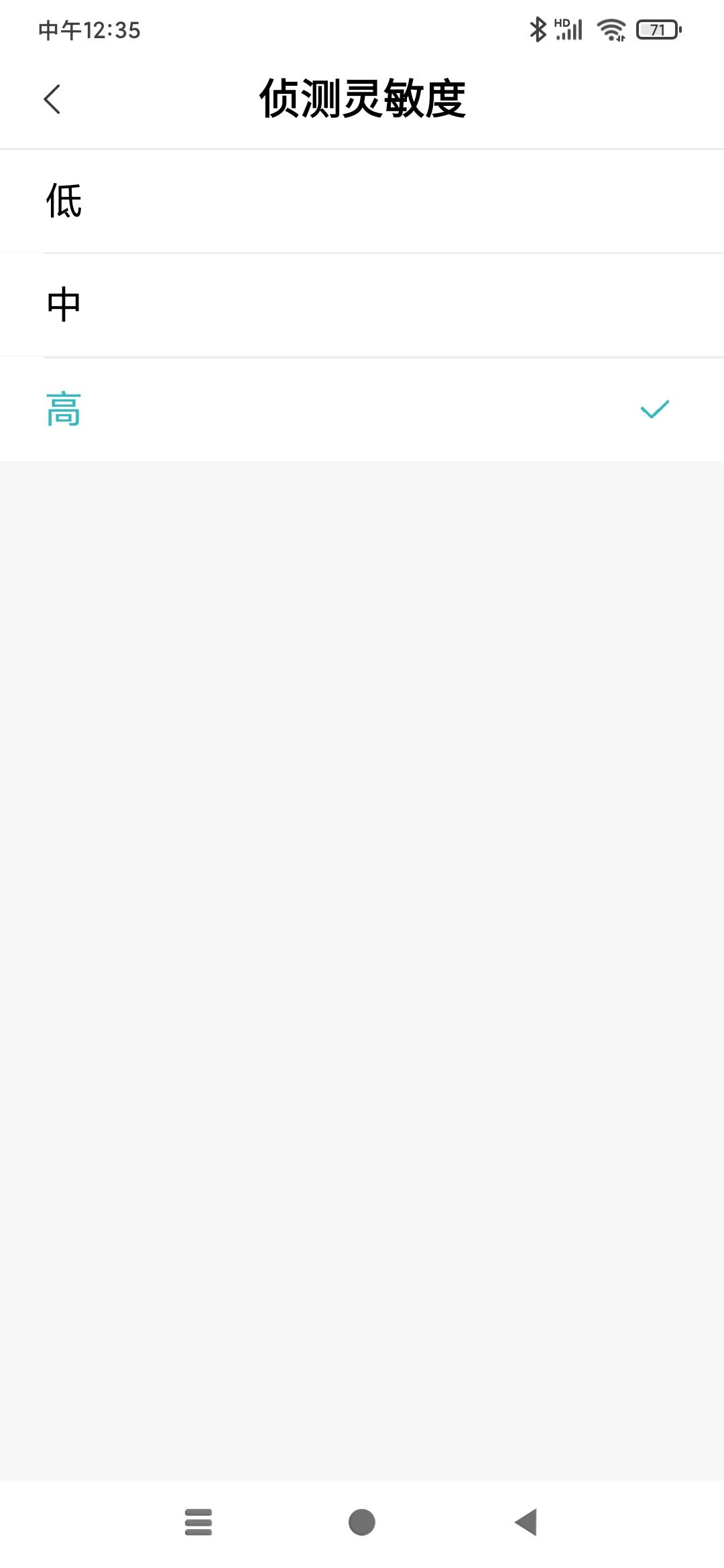
Task: Go back from the 侦测灵敏度 page
Action: [52, 99]
